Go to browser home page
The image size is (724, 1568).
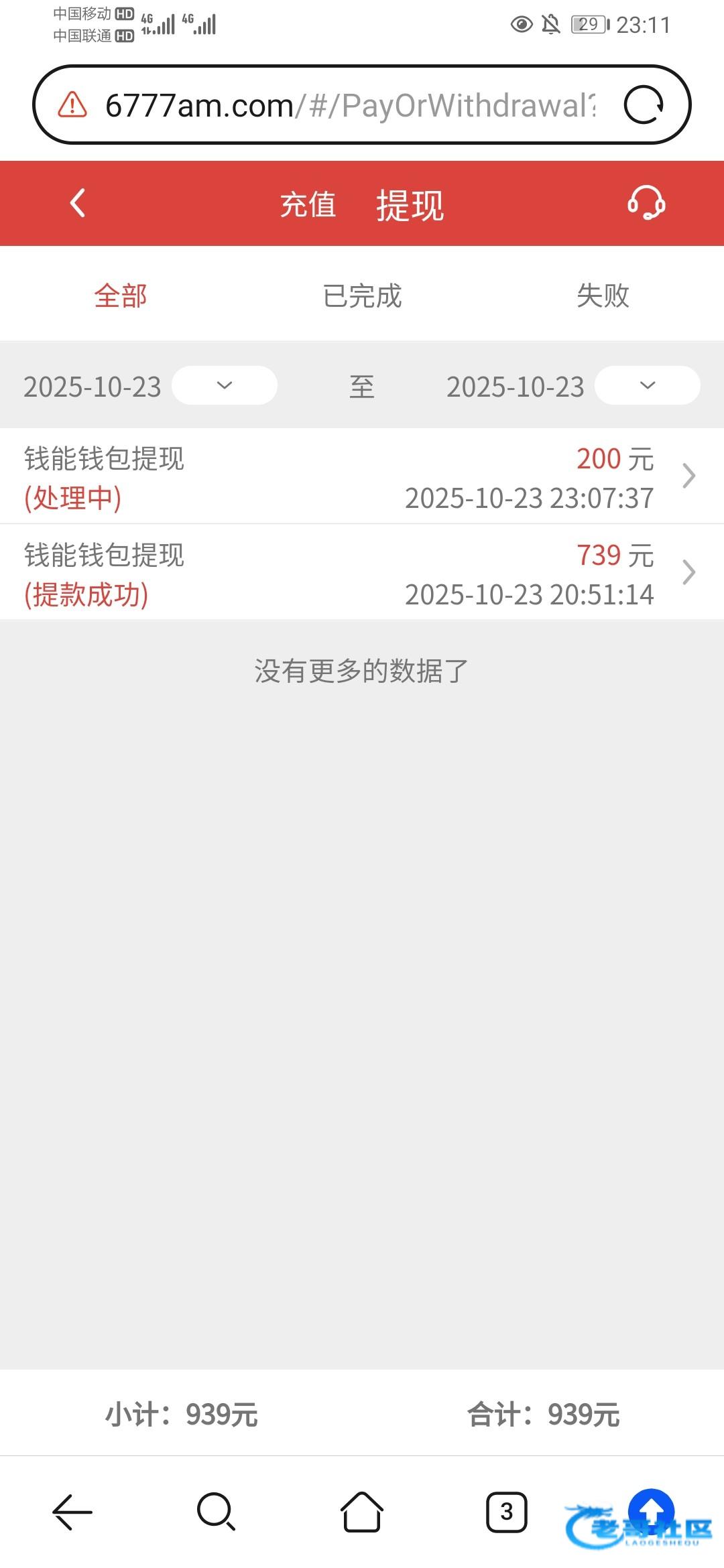pyautogui.click(x=362, y=1512)
